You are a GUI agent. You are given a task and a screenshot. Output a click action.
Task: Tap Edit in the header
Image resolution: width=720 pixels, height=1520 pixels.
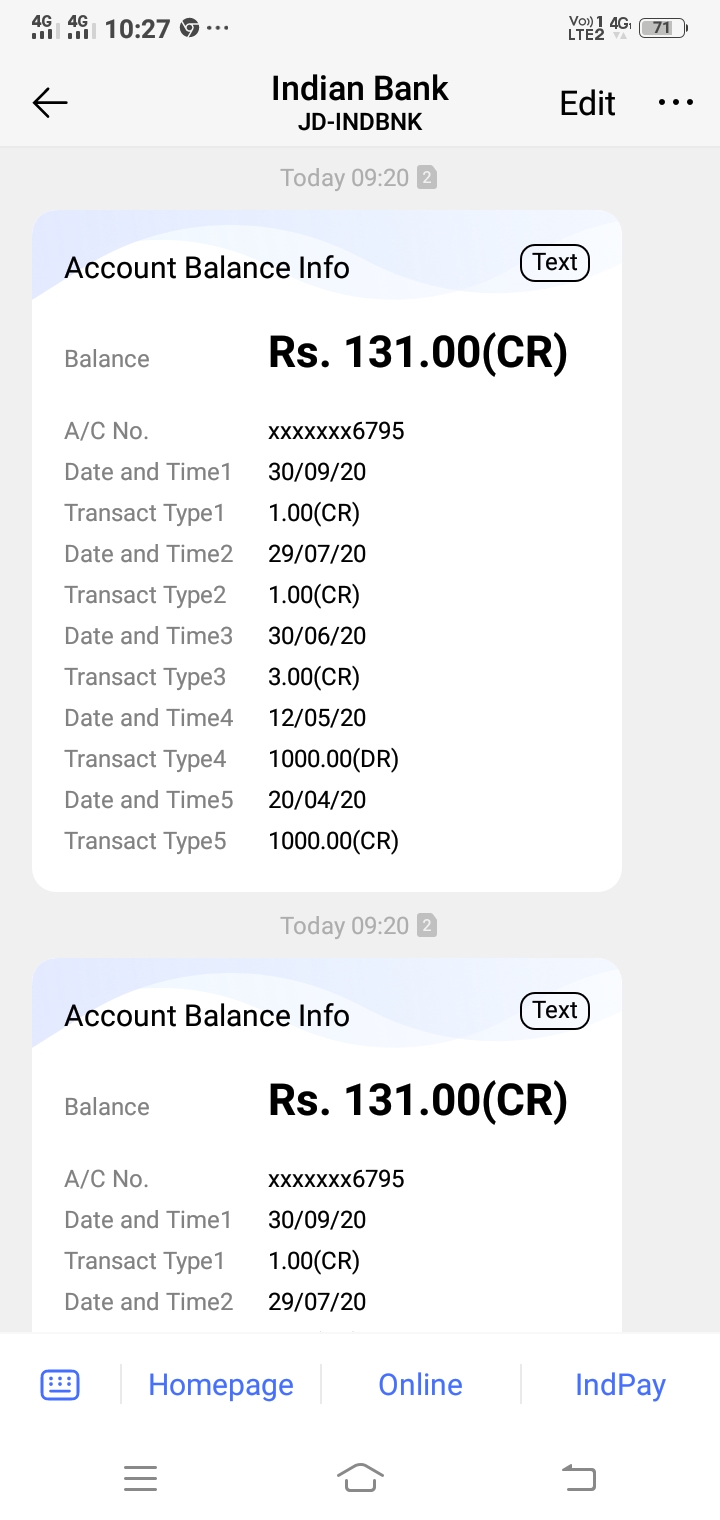(x=587, y=103)
